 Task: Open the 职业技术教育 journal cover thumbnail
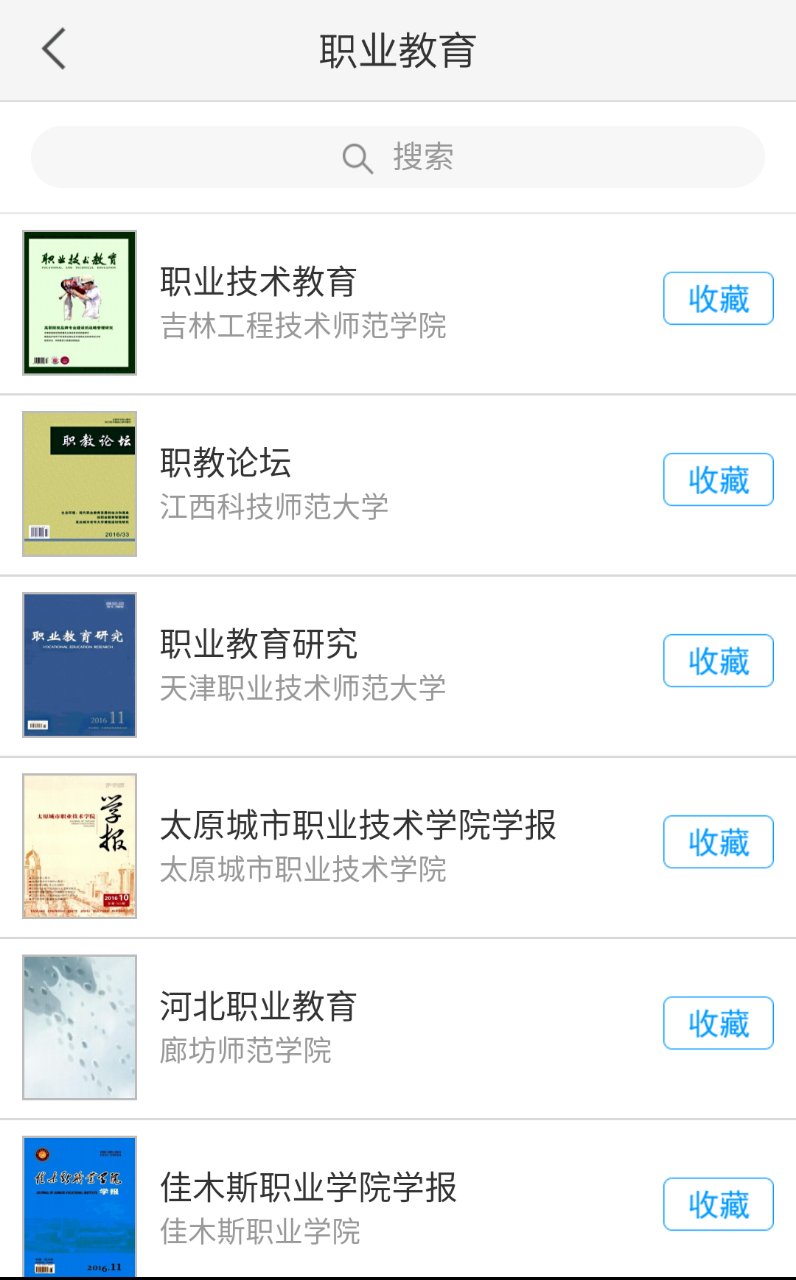pos(79,301)
